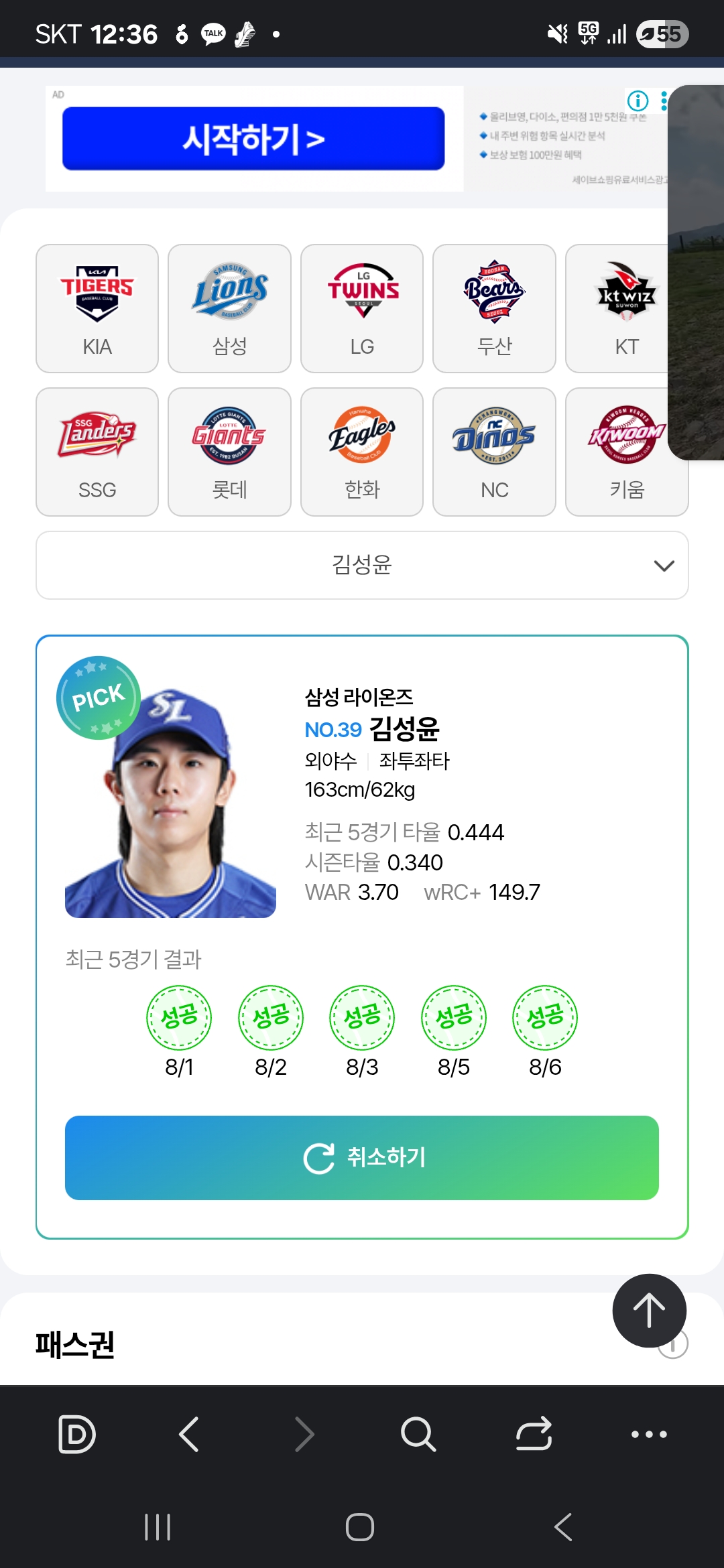The height and width of the screenshot is (1568, 724).
Task: Choose the 두산 Bears team
Action: 494,308
